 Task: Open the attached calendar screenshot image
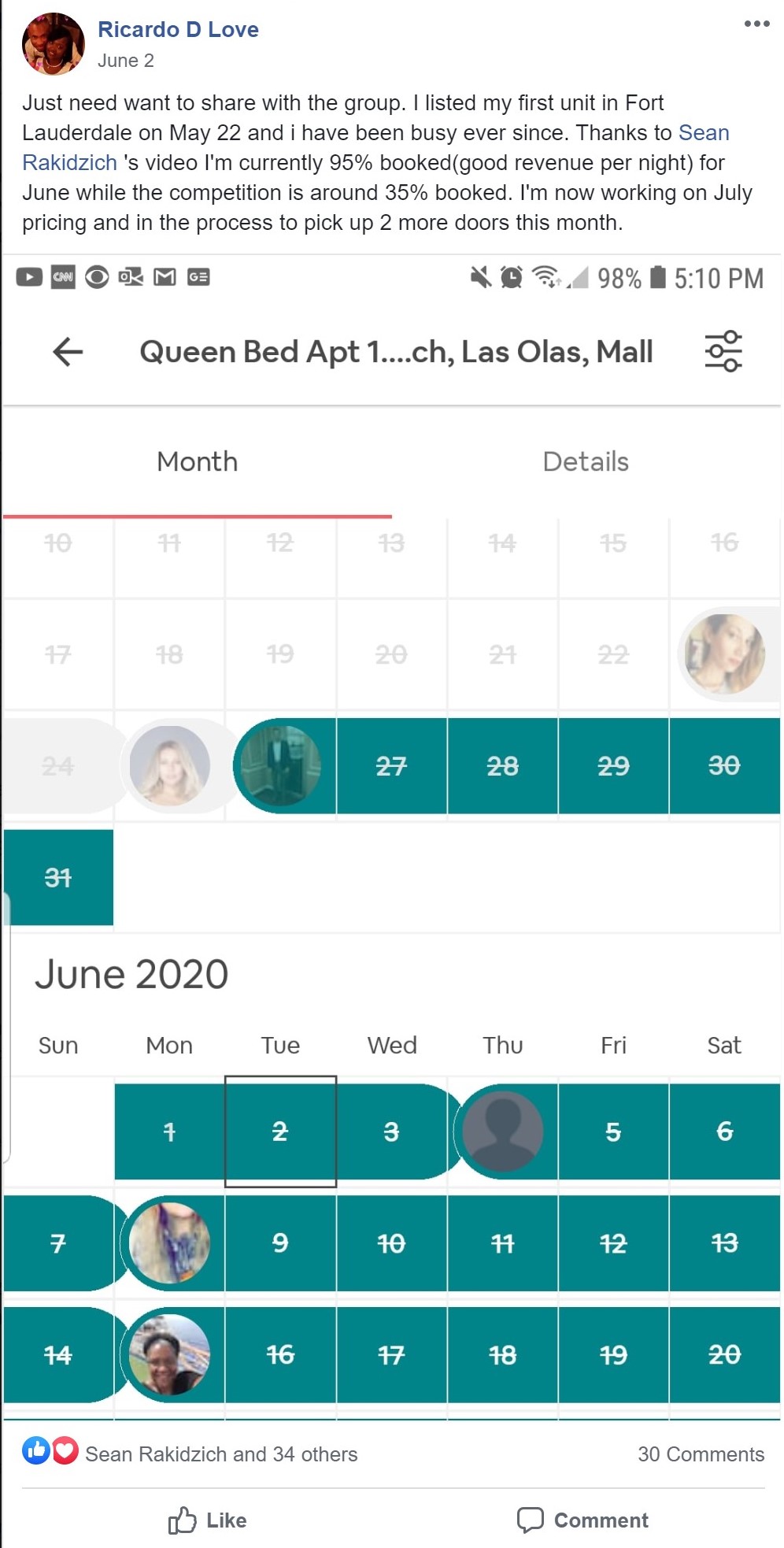pyautogui.click(x=392, y=835)
